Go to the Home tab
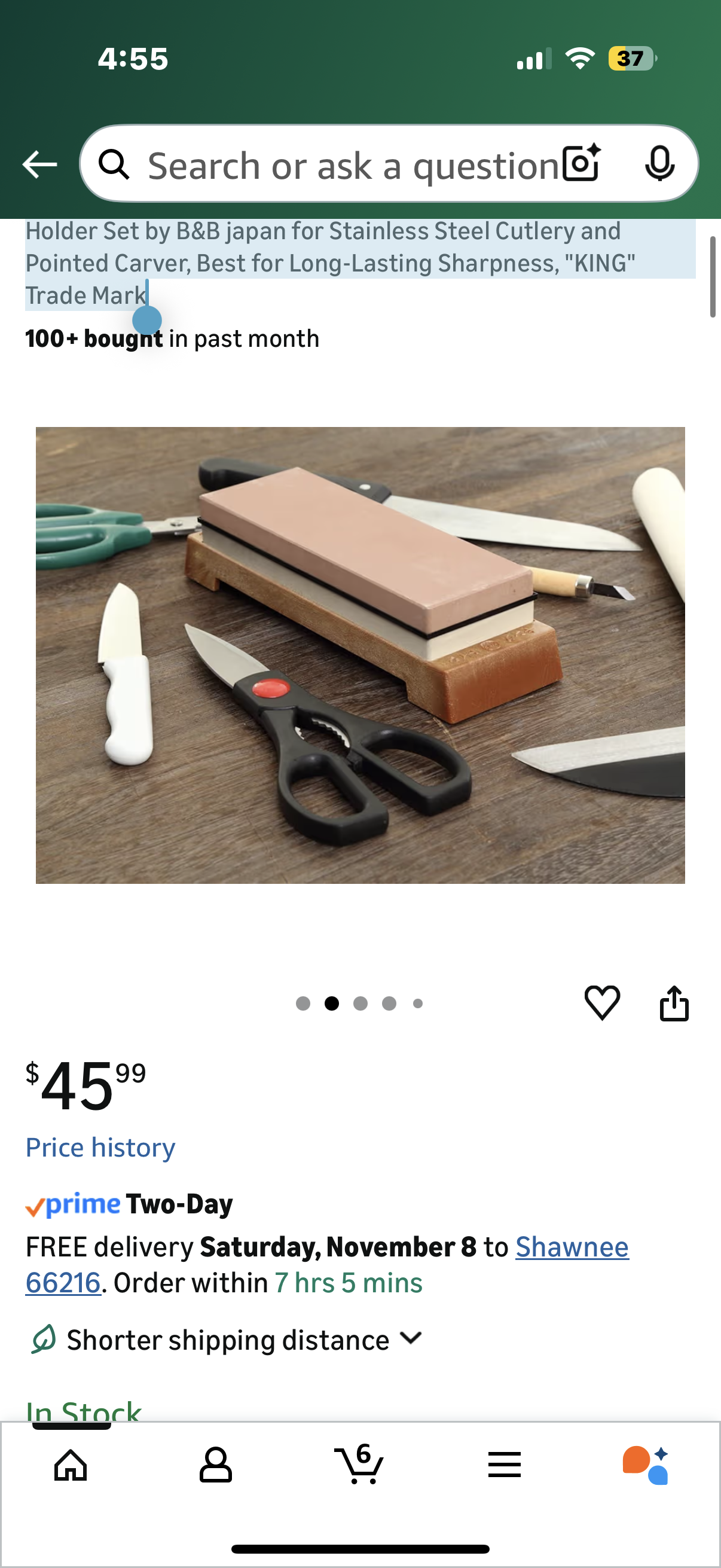The image size is (721, 1568). [71, 1465]
